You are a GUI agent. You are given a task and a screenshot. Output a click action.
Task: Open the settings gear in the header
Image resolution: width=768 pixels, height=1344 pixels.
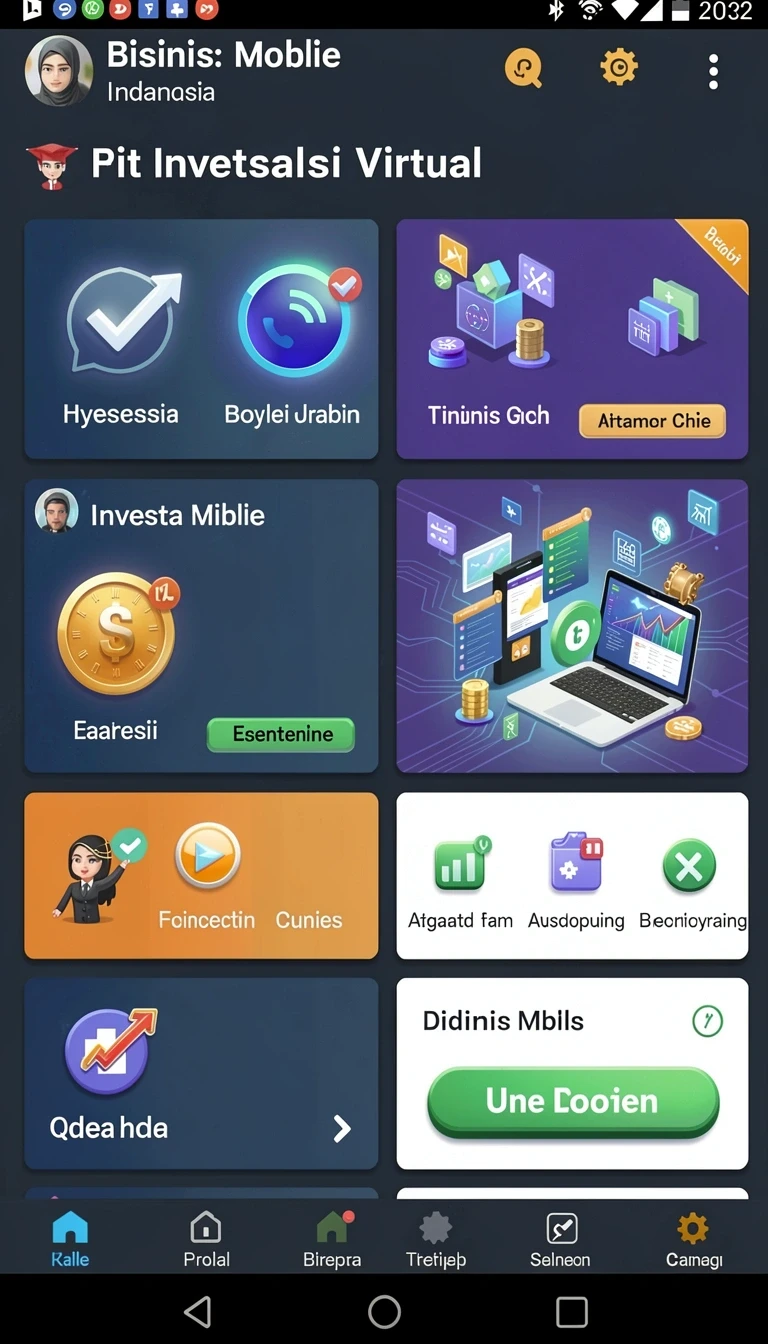[x=619, y=67]
